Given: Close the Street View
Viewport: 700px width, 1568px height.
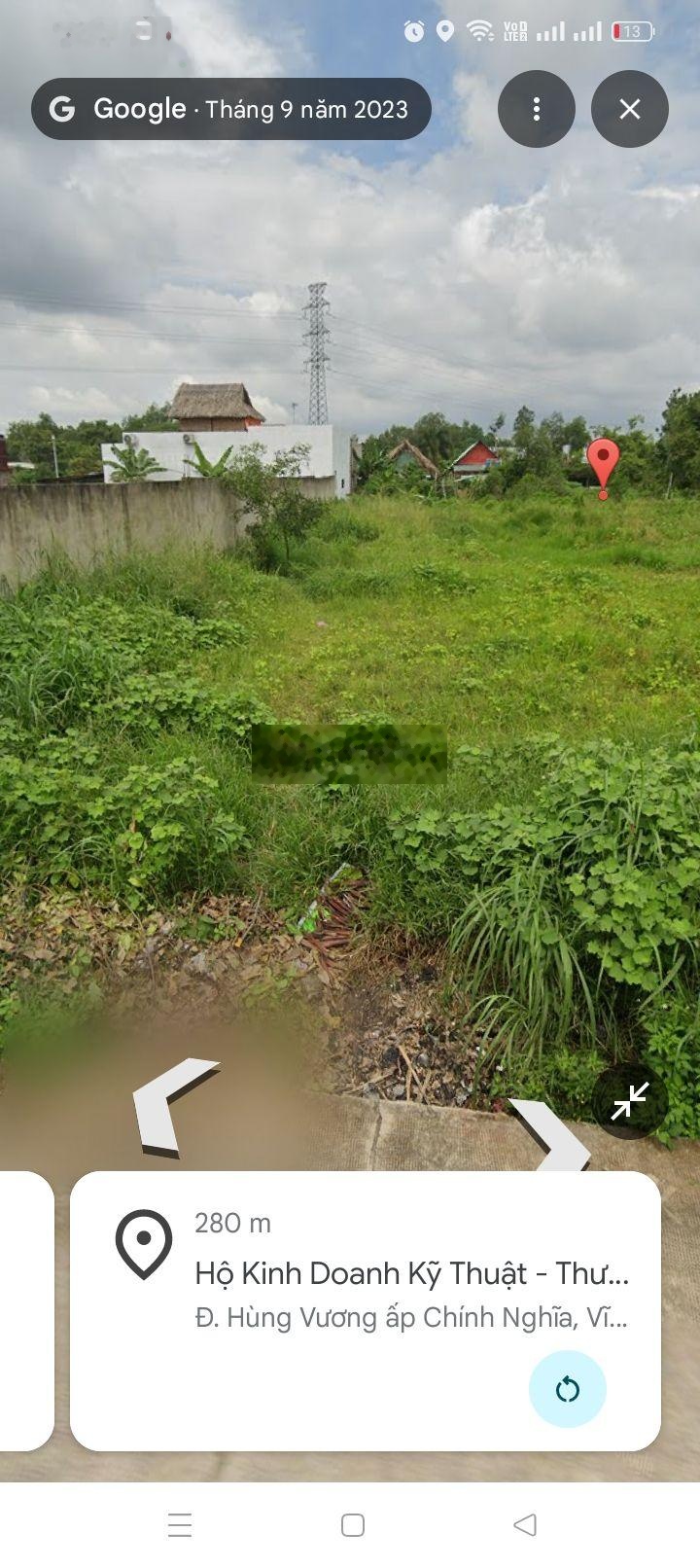Looking at the screenshot, I should click(x=629, y=109).
